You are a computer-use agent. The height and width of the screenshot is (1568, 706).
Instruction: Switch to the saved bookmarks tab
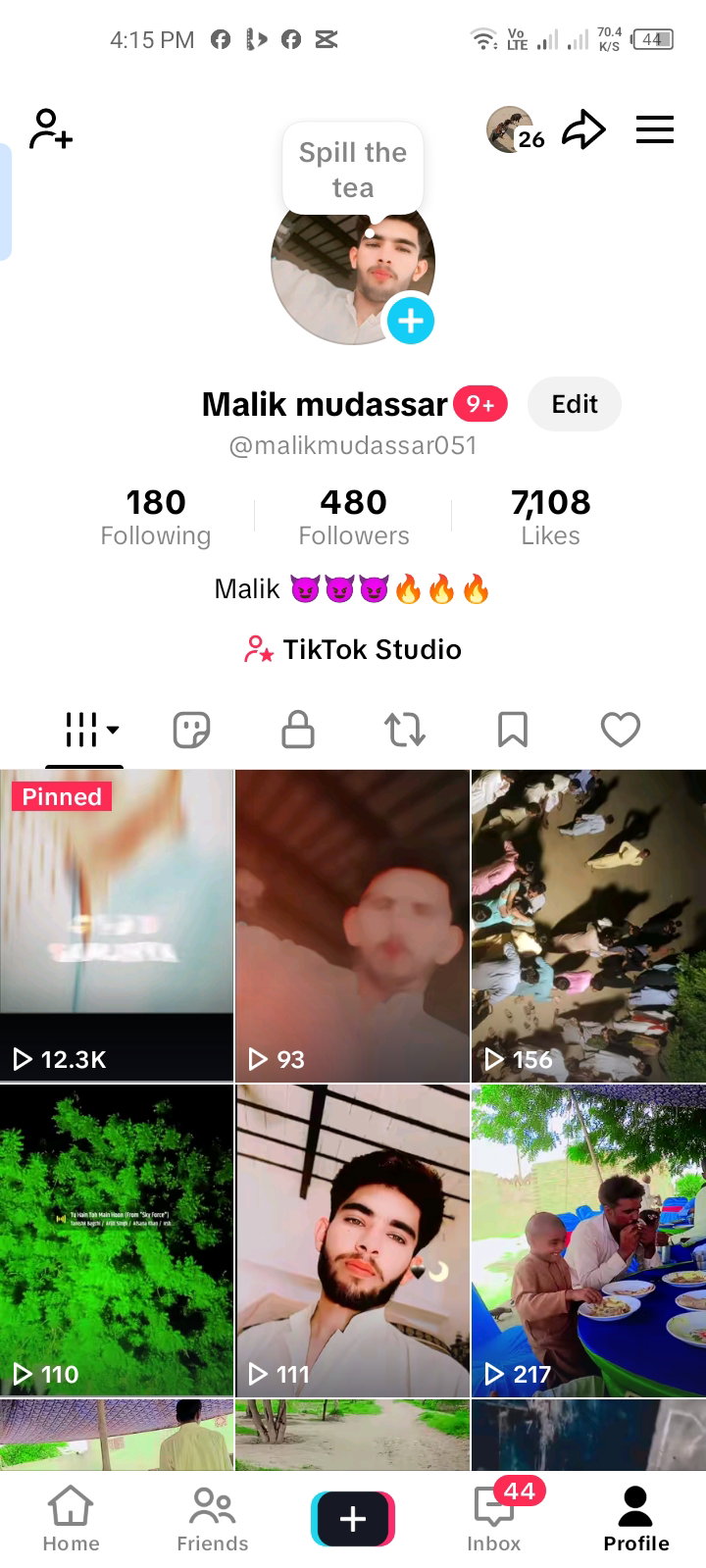[x=513, y=730]
